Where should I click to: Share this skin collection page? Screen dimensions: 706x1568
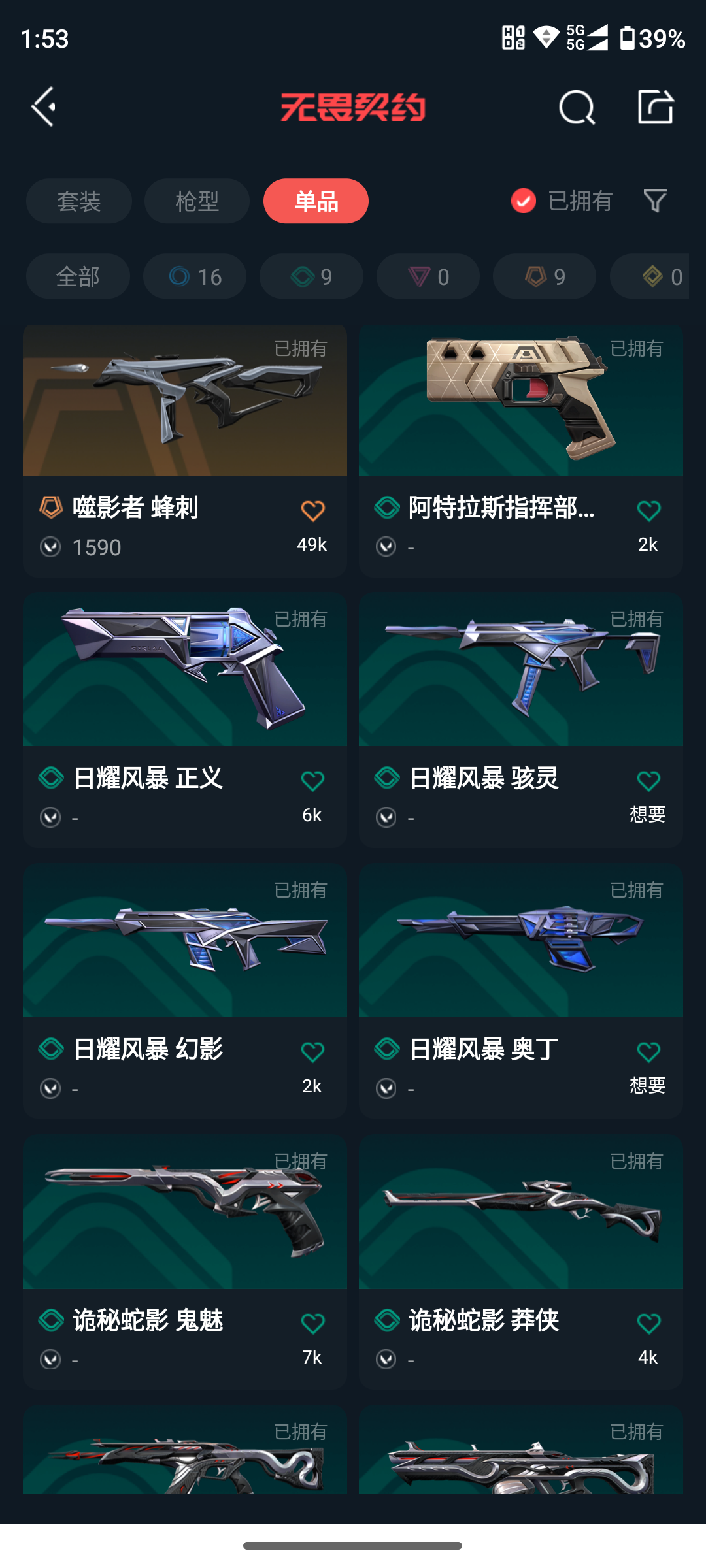tap(655, 107)
